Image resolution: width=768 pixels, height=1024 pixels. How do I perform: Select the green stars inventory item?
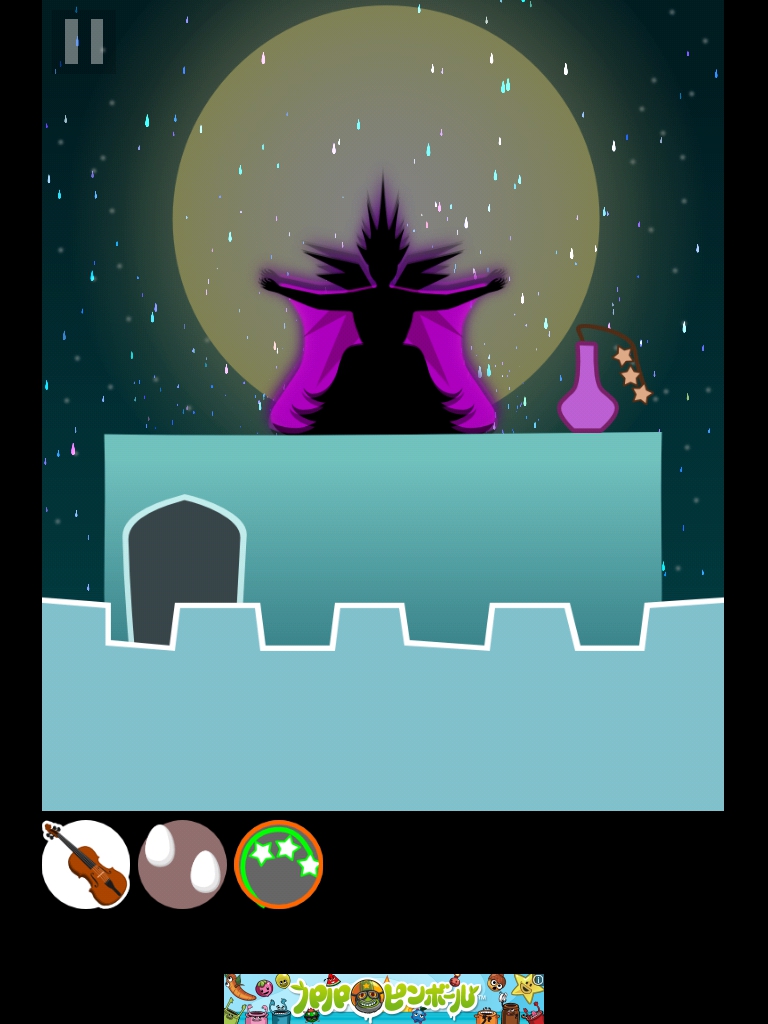pos(279,864)
